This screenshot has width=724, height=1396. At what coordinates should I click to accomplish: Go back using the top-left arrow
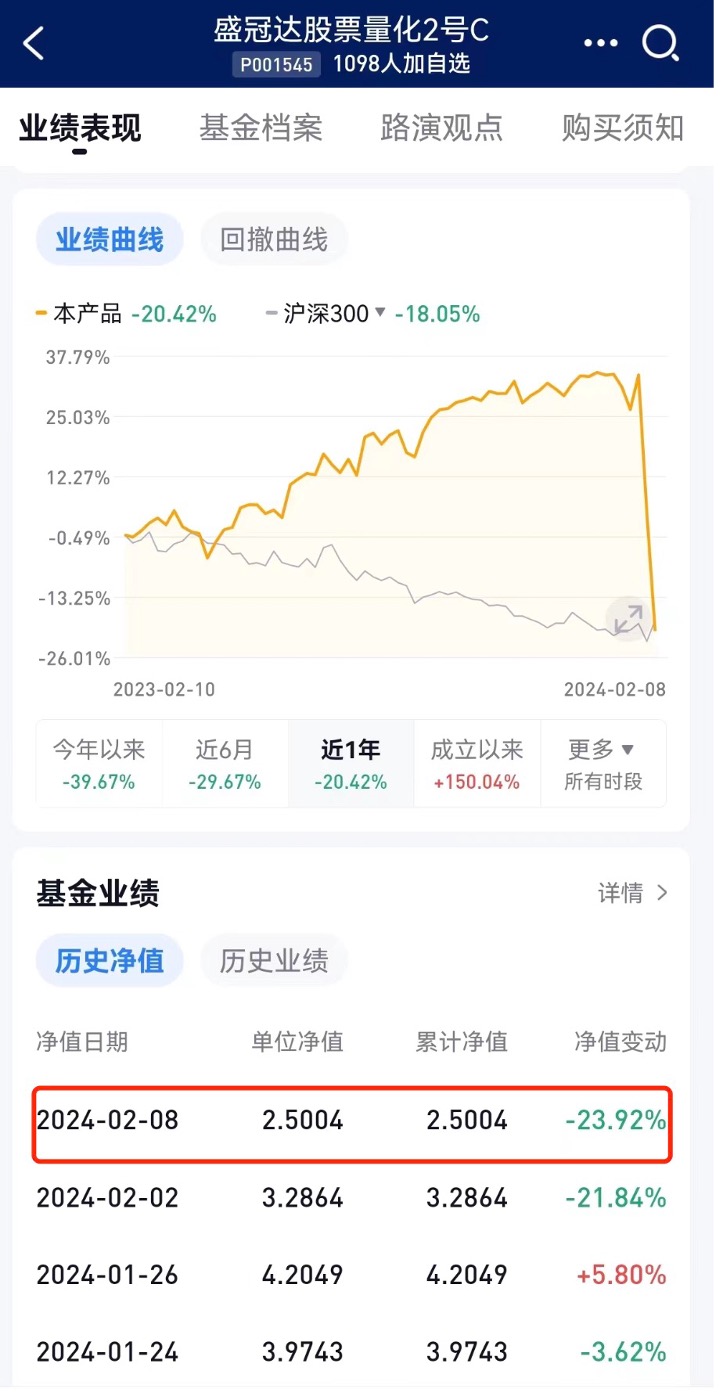pos(34,43)
